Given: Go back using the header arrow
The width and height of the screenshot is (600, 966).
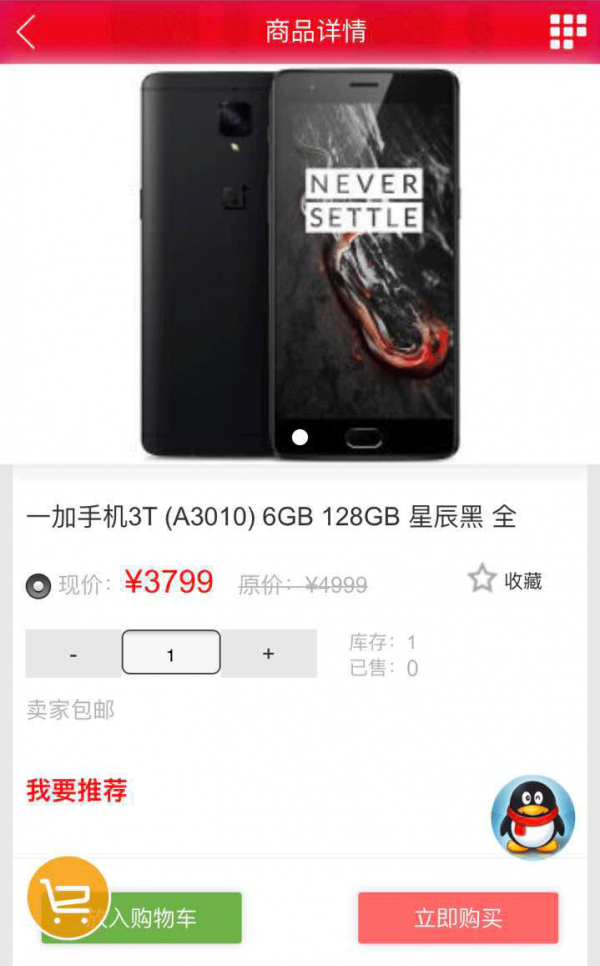Looking at the screenshot, I should point(26,32).
